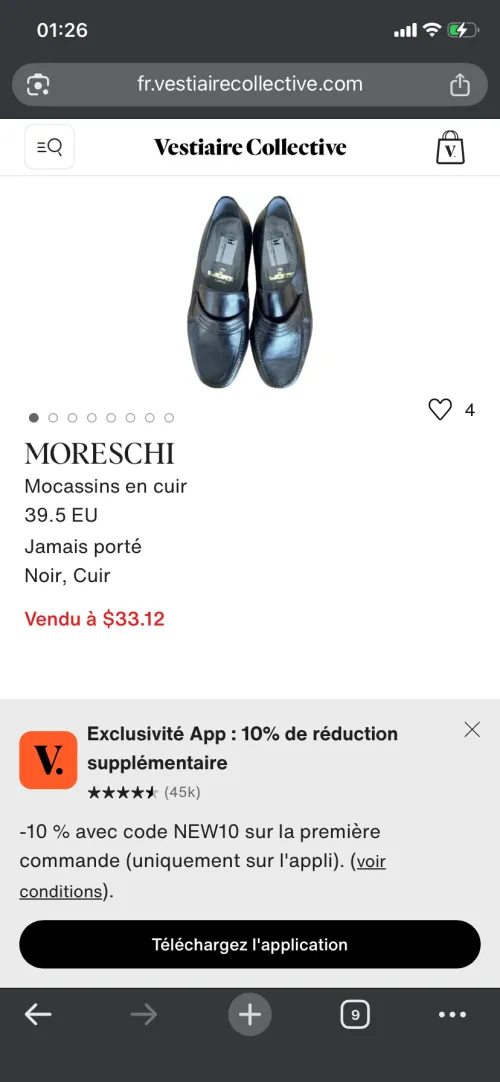This screenshot has width=500, height=1082.
Task: Go to Vestiaire Collective home via logo
Action: coord(250,147)
